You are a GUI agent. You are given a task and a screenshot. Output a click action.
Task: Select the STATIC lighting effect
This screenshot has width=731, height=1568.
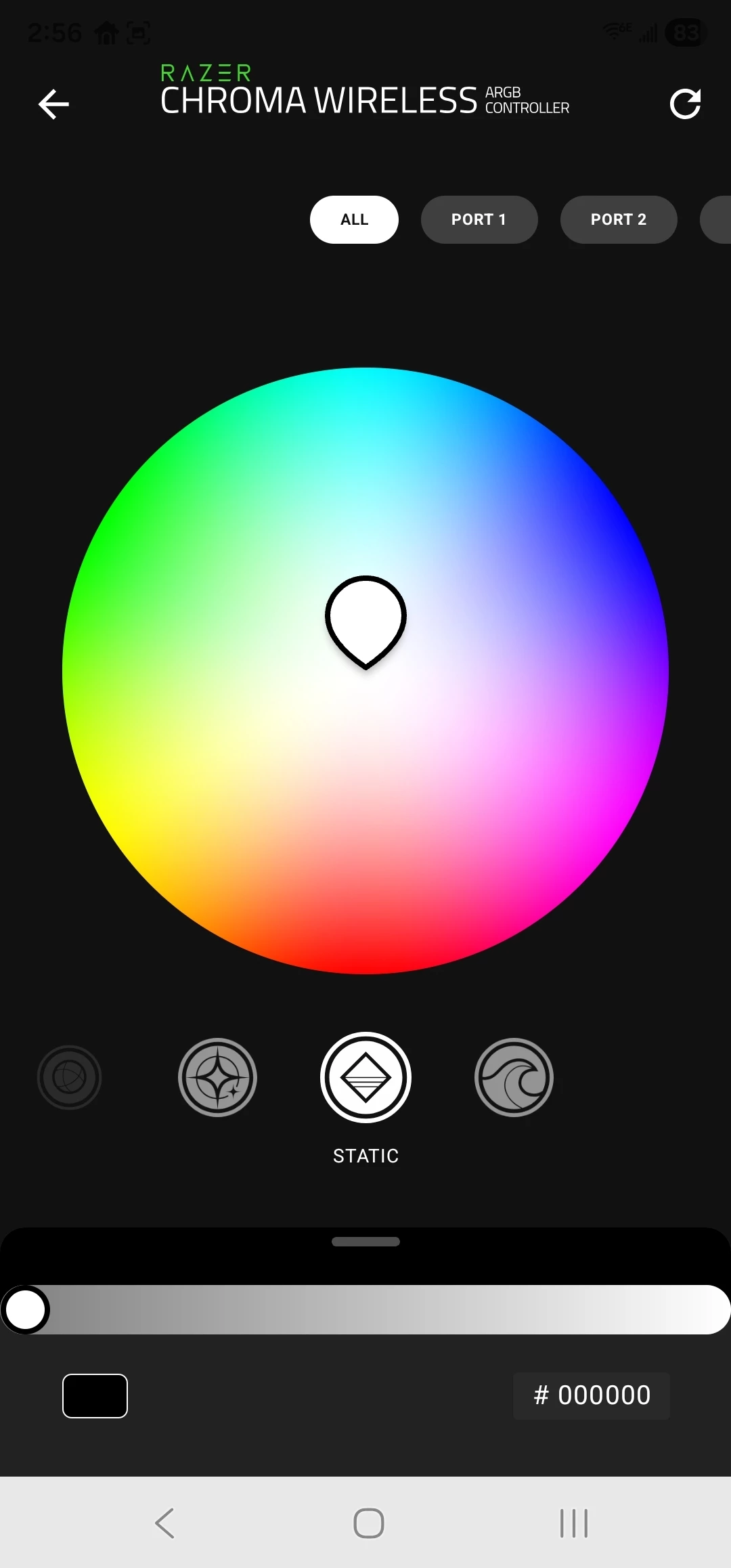[x=365, y=1077]
